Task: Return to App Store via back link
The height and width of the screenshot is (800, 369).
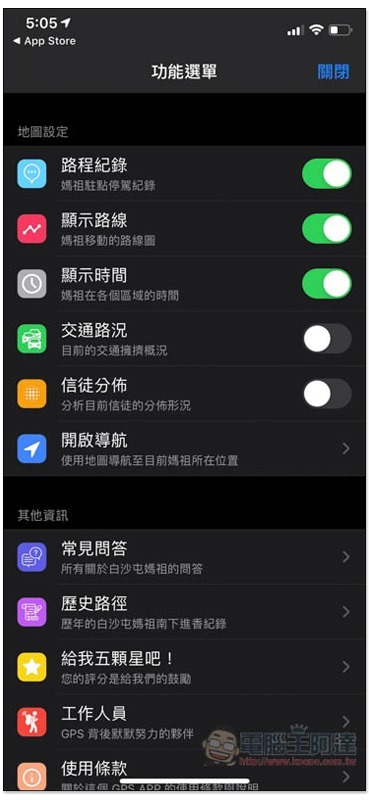Action: click(x=44, y=41)
